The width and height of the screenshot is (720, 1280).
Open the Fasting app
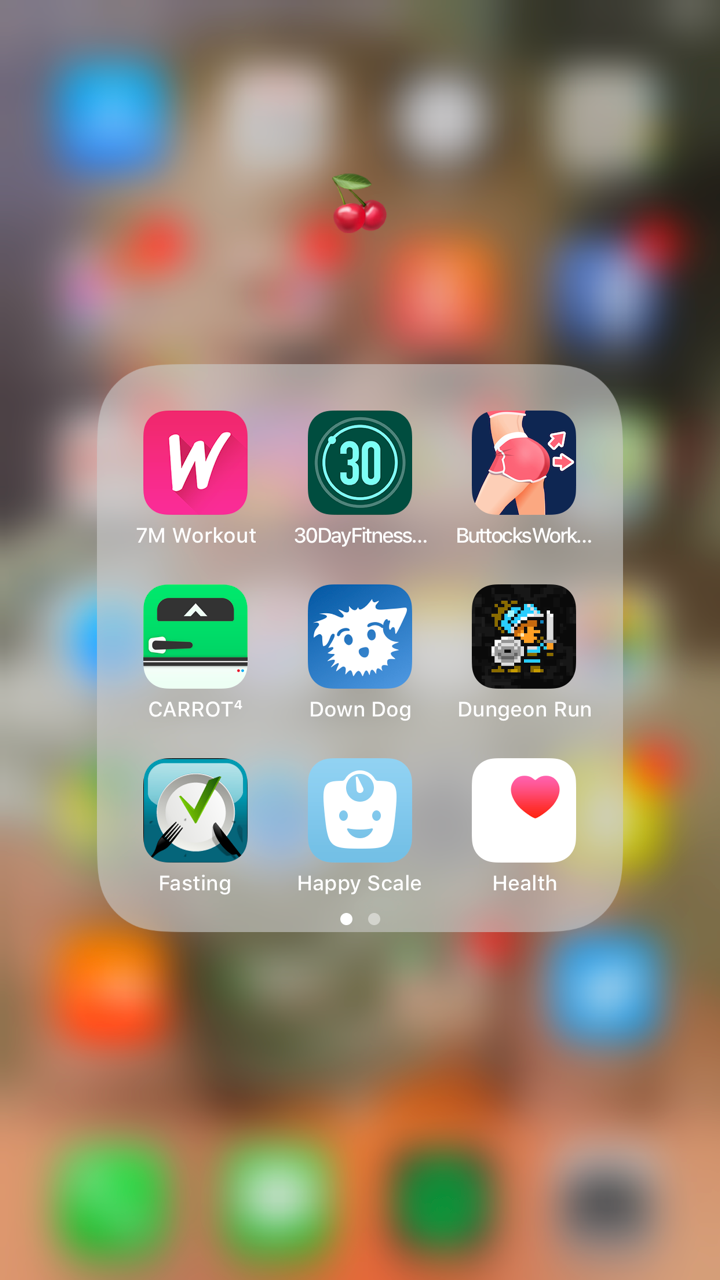195,811
